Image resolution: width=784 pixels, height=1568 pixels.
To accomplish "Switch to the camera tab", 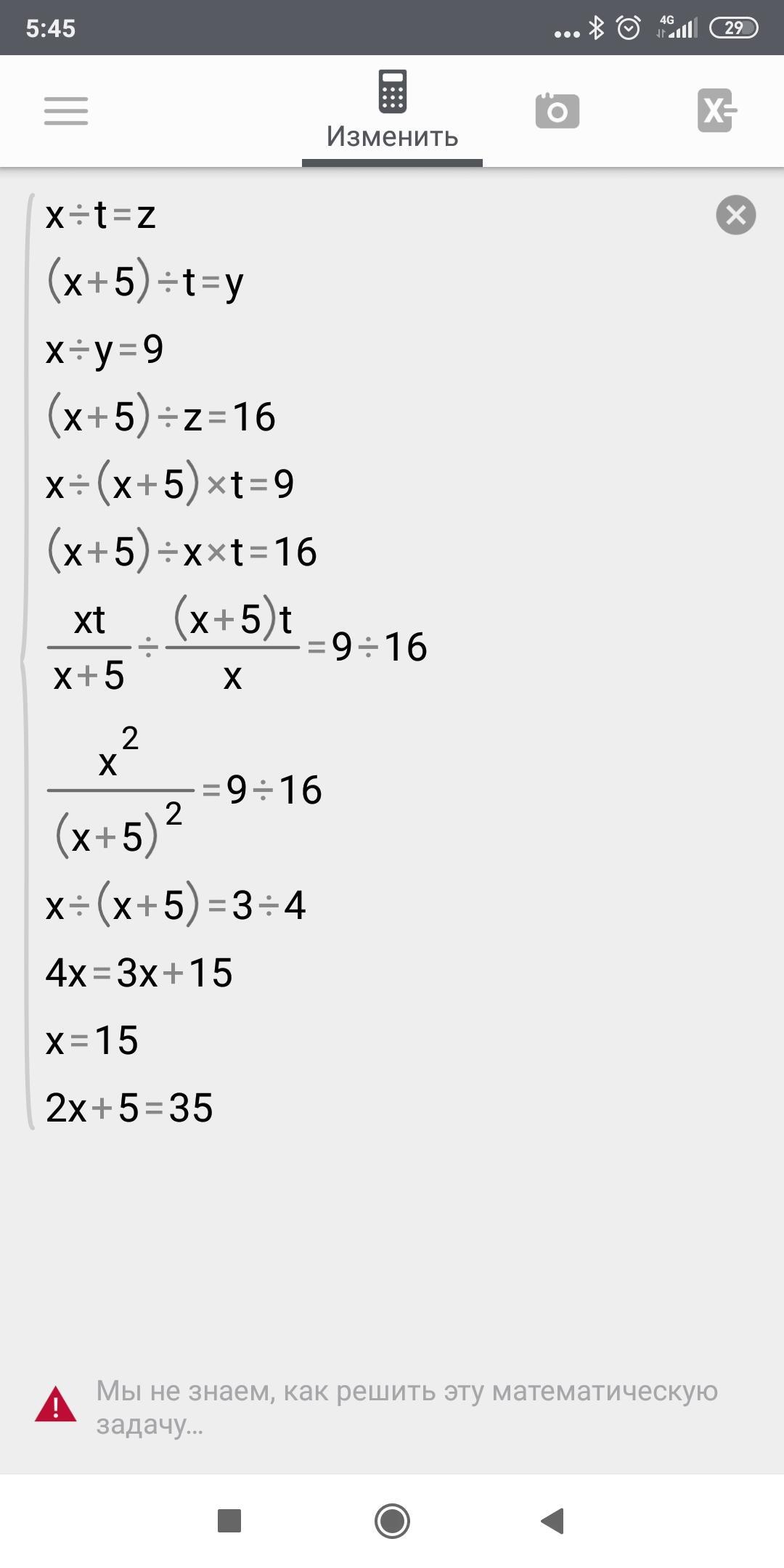I will click(x=558, y=111).
